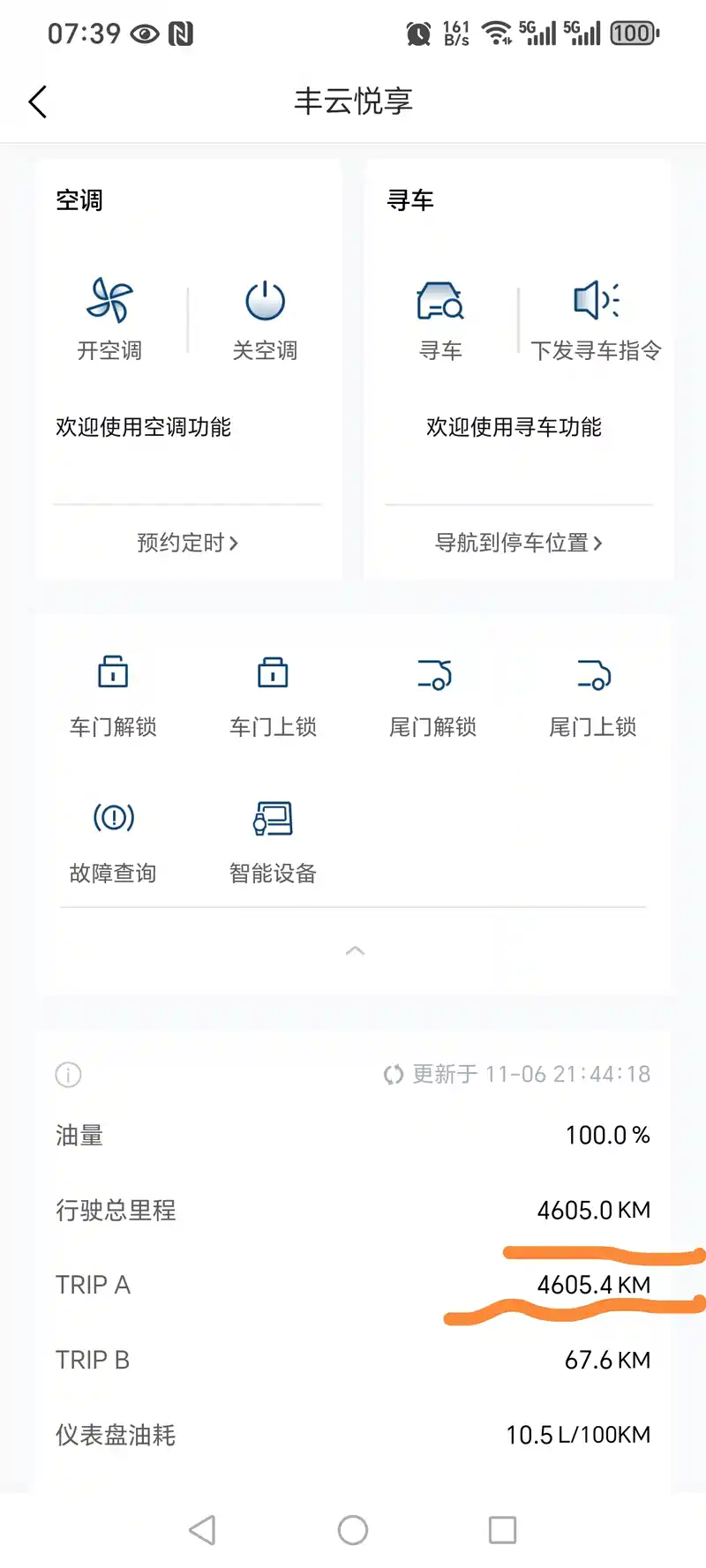Unlock the tailgate (尾门解锁)
This screenshot has width=706, height=1568.
coord(433,694)
